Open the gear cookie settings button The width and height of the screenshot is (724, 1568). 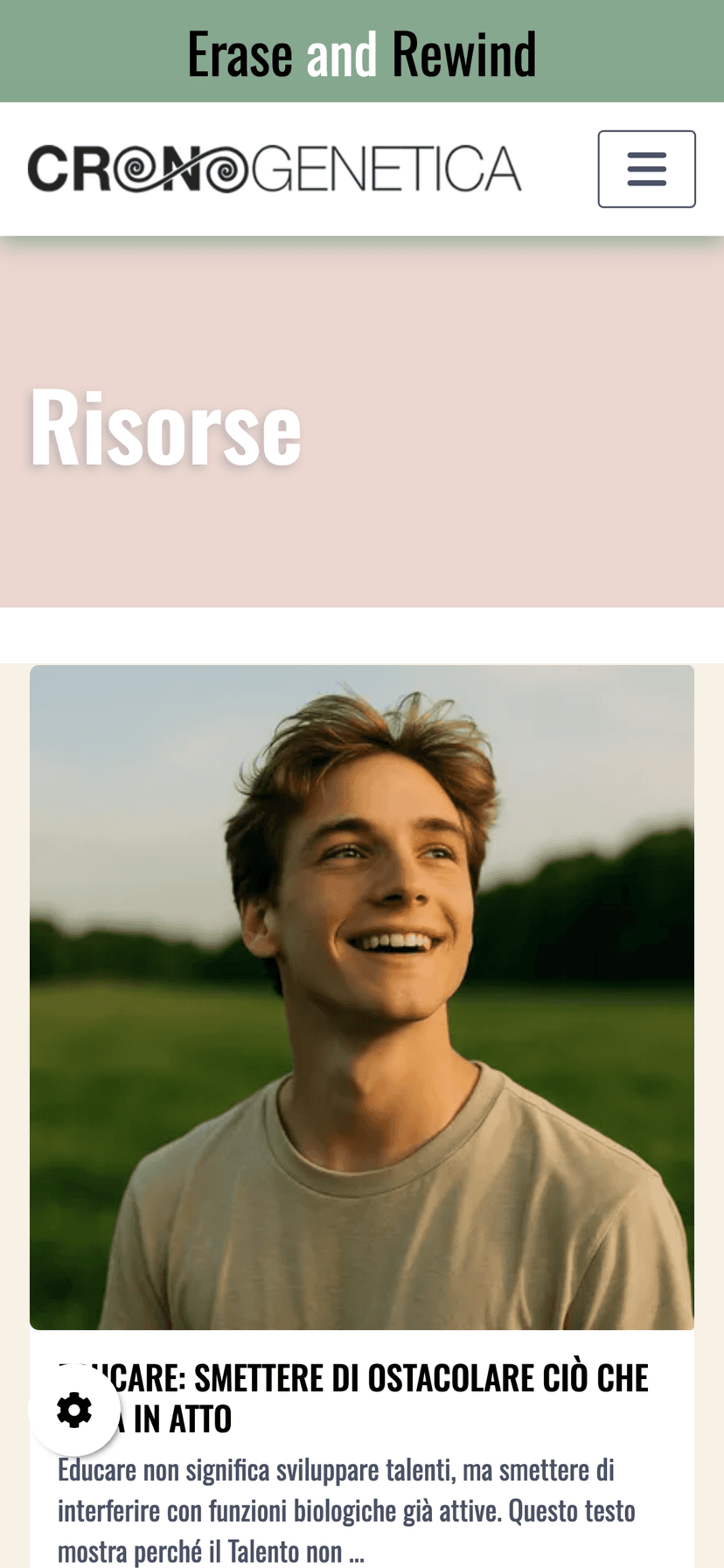coord(74,1410)
